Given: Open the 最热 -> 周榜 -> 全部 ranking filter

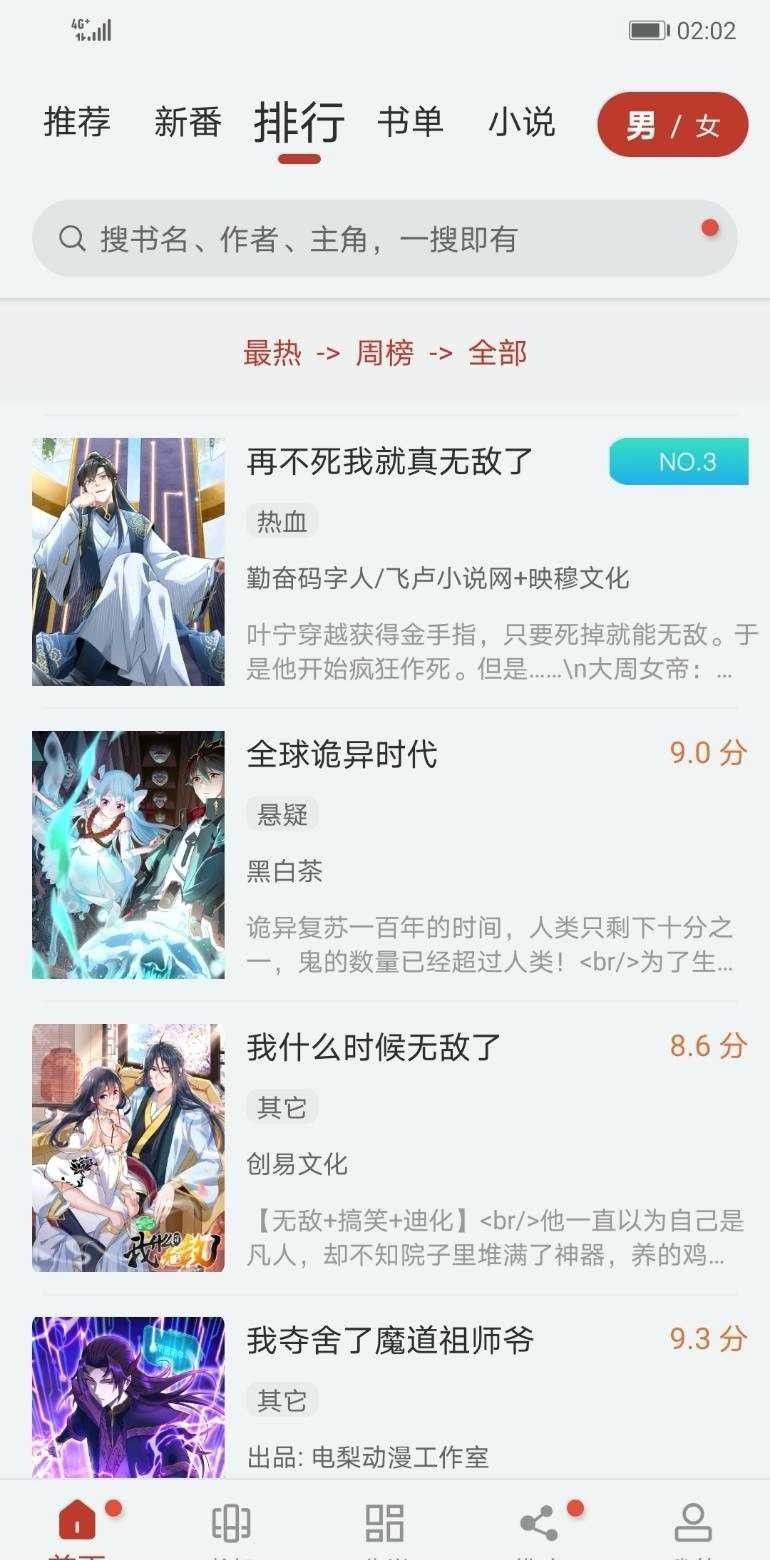Looking at the screenshot, I should click(x=384, y=353).
